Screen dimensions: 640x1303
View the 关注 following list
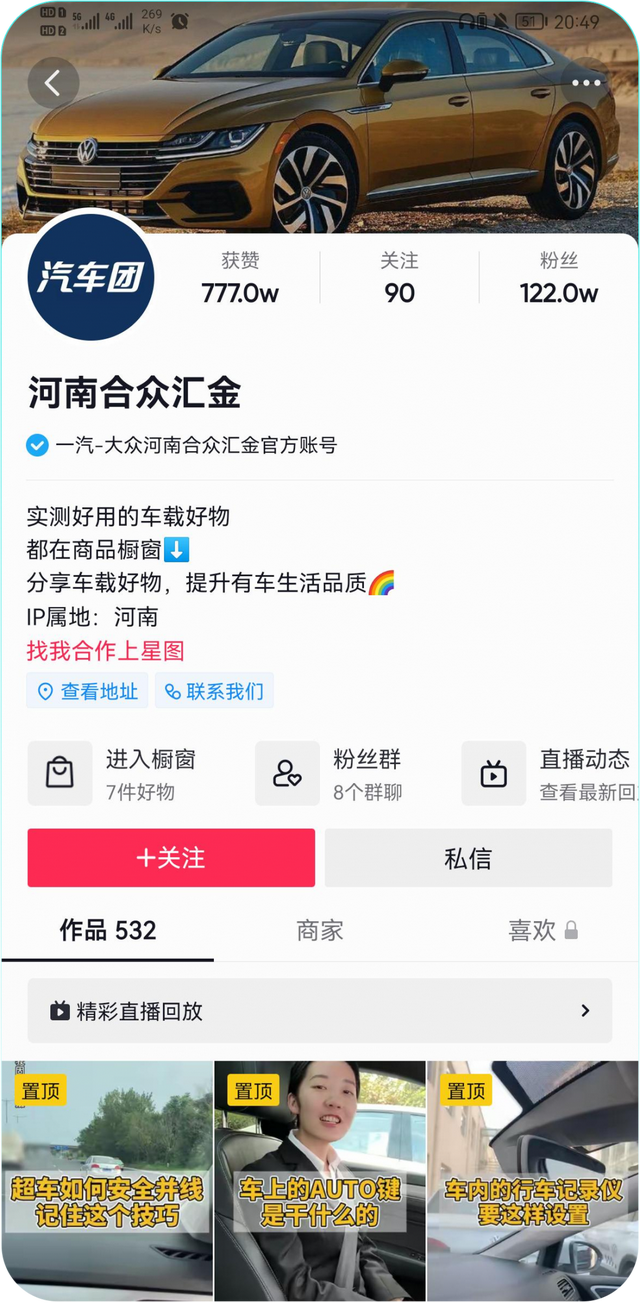click(x=399, y=277)
